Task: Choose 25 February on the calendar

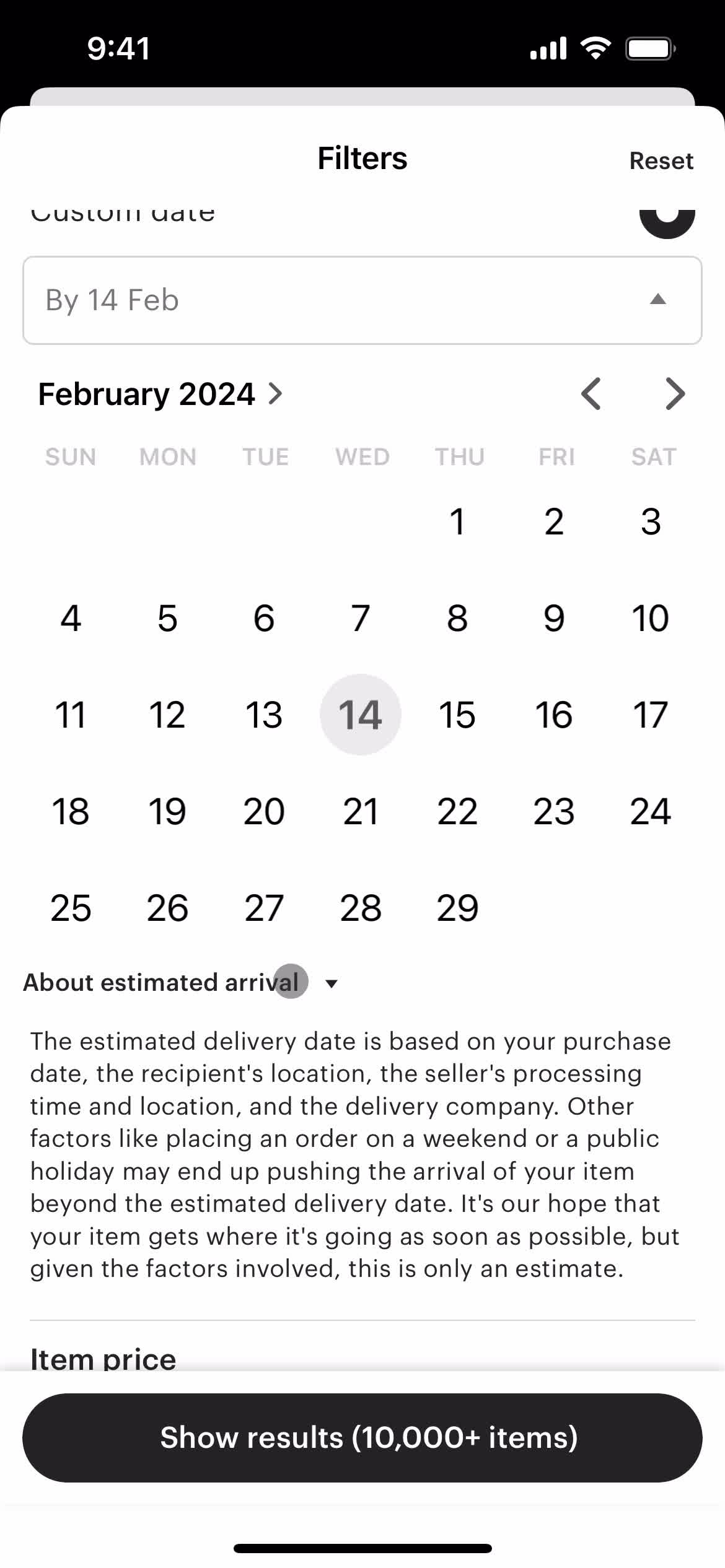Action: (x=71, y=908)
